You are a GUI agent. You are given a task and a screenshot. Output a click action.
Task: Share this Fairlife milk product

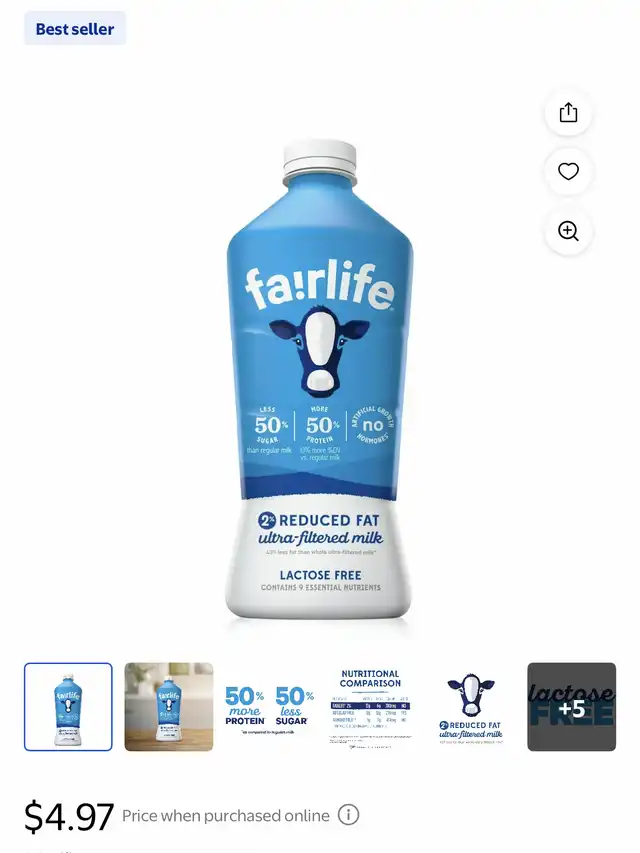568,113
